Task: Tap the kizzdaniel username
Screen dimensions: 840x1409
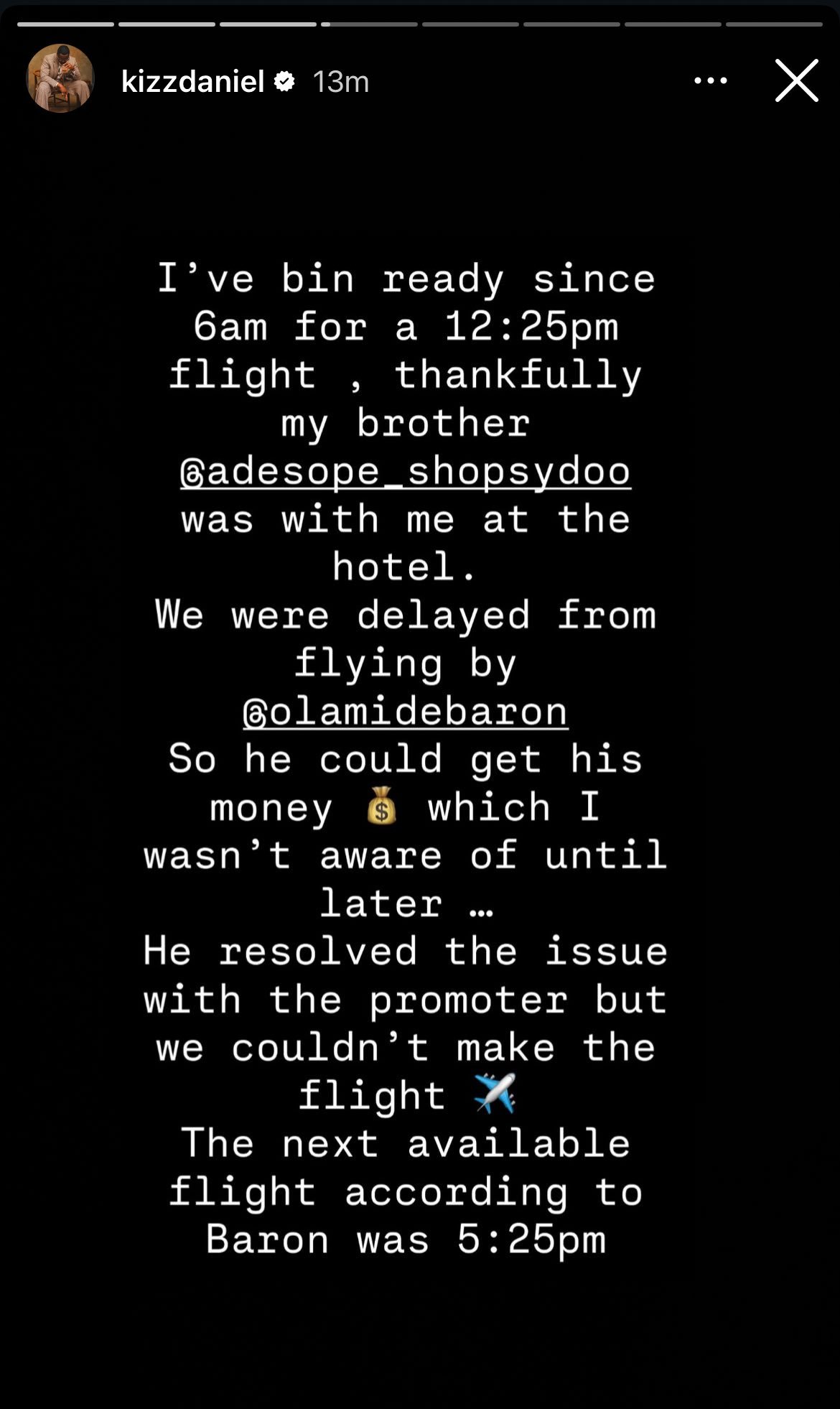Action: tap(192, 82)
